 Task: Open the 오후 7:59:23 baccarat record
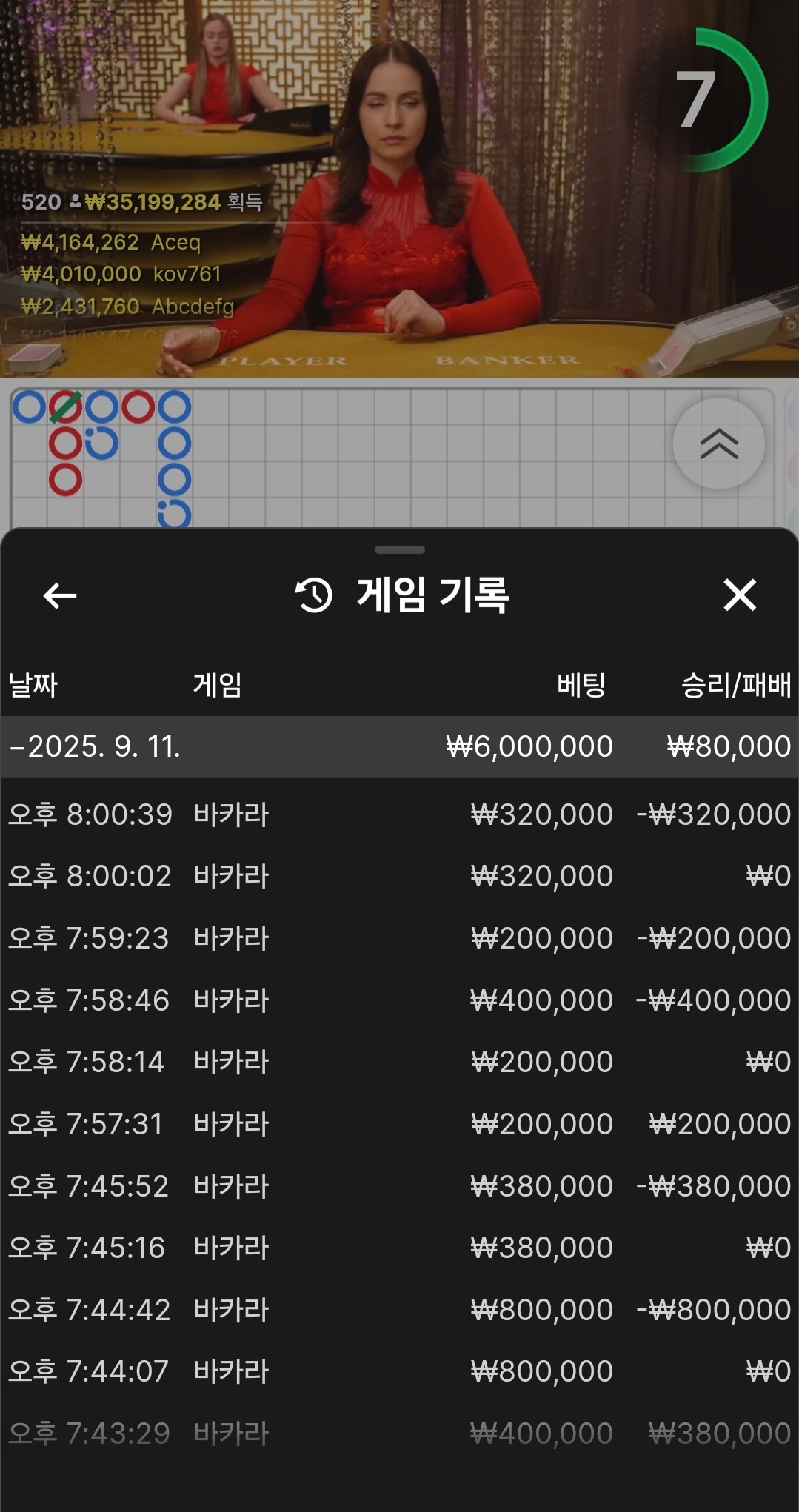(400, 938)
